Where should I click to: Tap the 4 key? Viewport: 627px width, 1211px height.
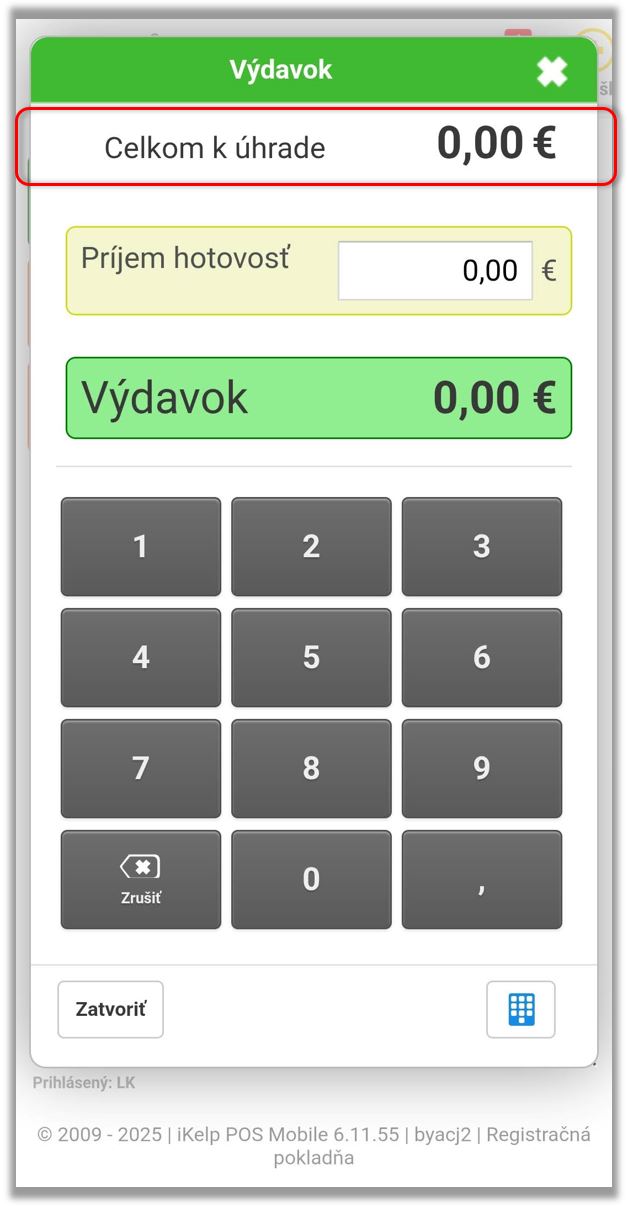coord(141,657)
